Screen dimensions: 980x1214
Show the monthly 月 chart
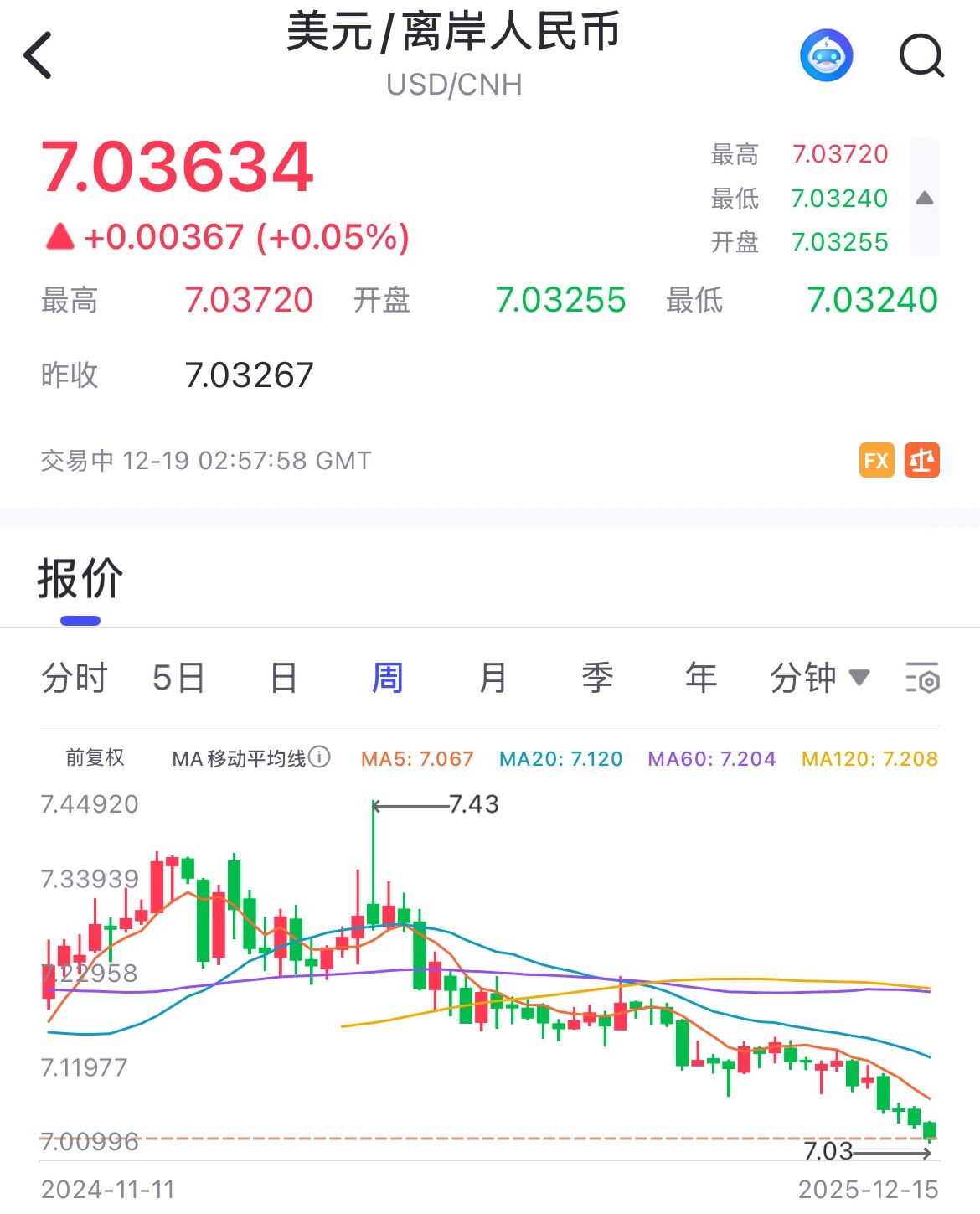pos(493,678)
